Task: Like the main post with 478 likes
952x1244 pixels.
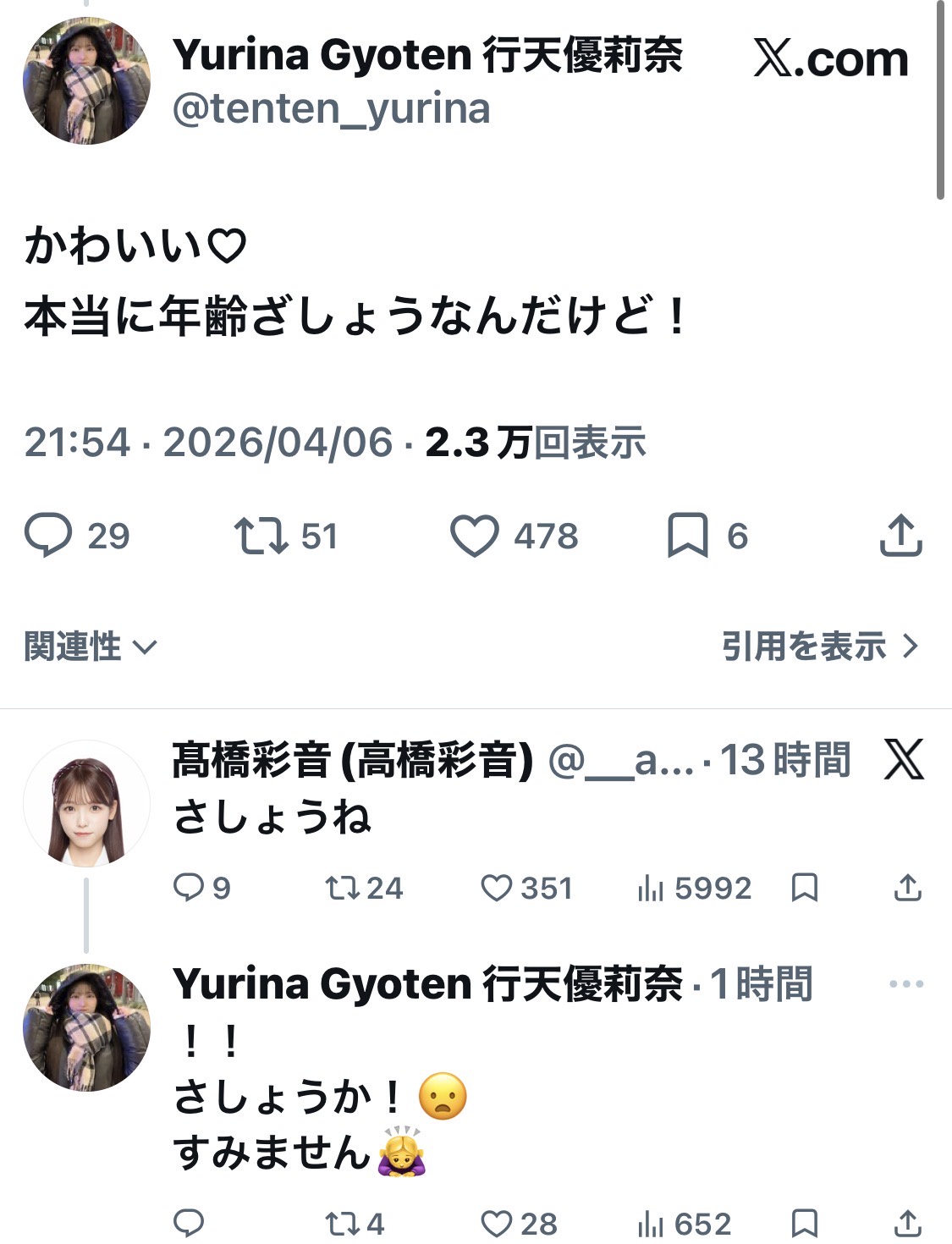Action: tap(474, 536)
